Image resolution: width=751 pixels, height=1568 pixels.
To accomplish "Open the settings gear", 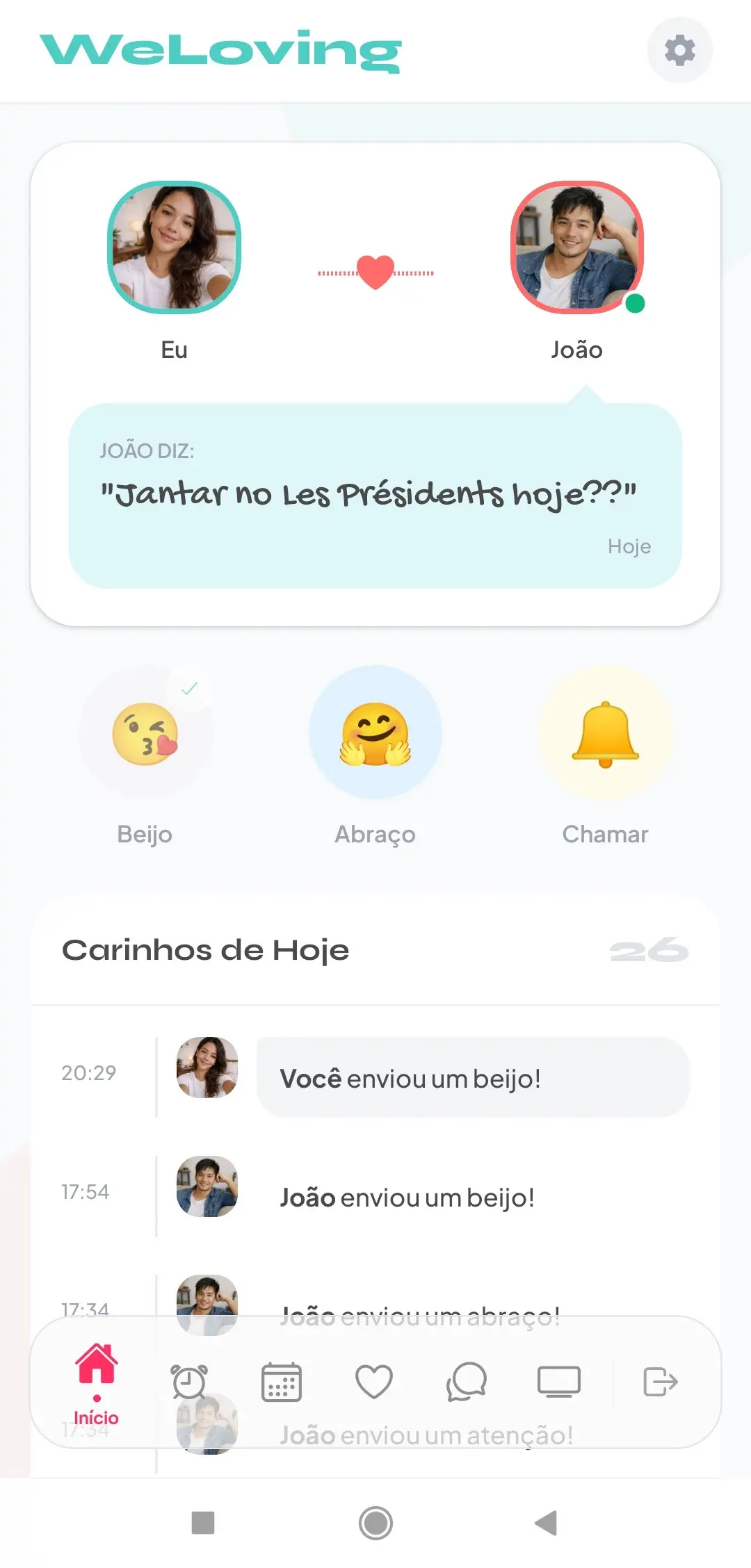I will pos(679,51).
